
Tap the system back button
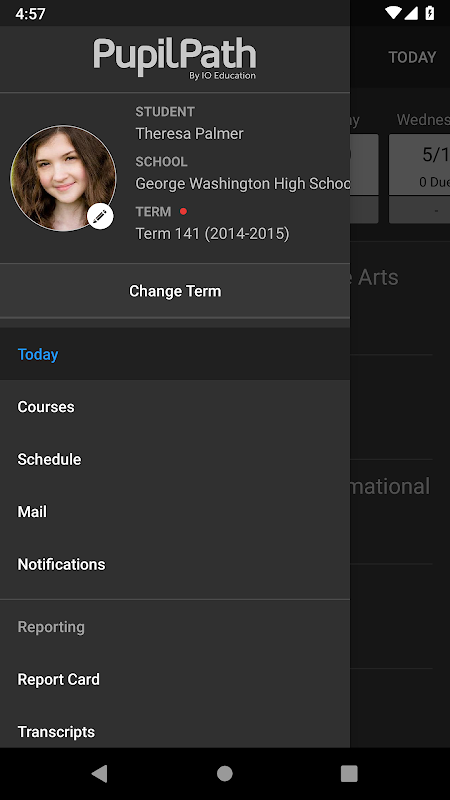click(x=99, y=773)
